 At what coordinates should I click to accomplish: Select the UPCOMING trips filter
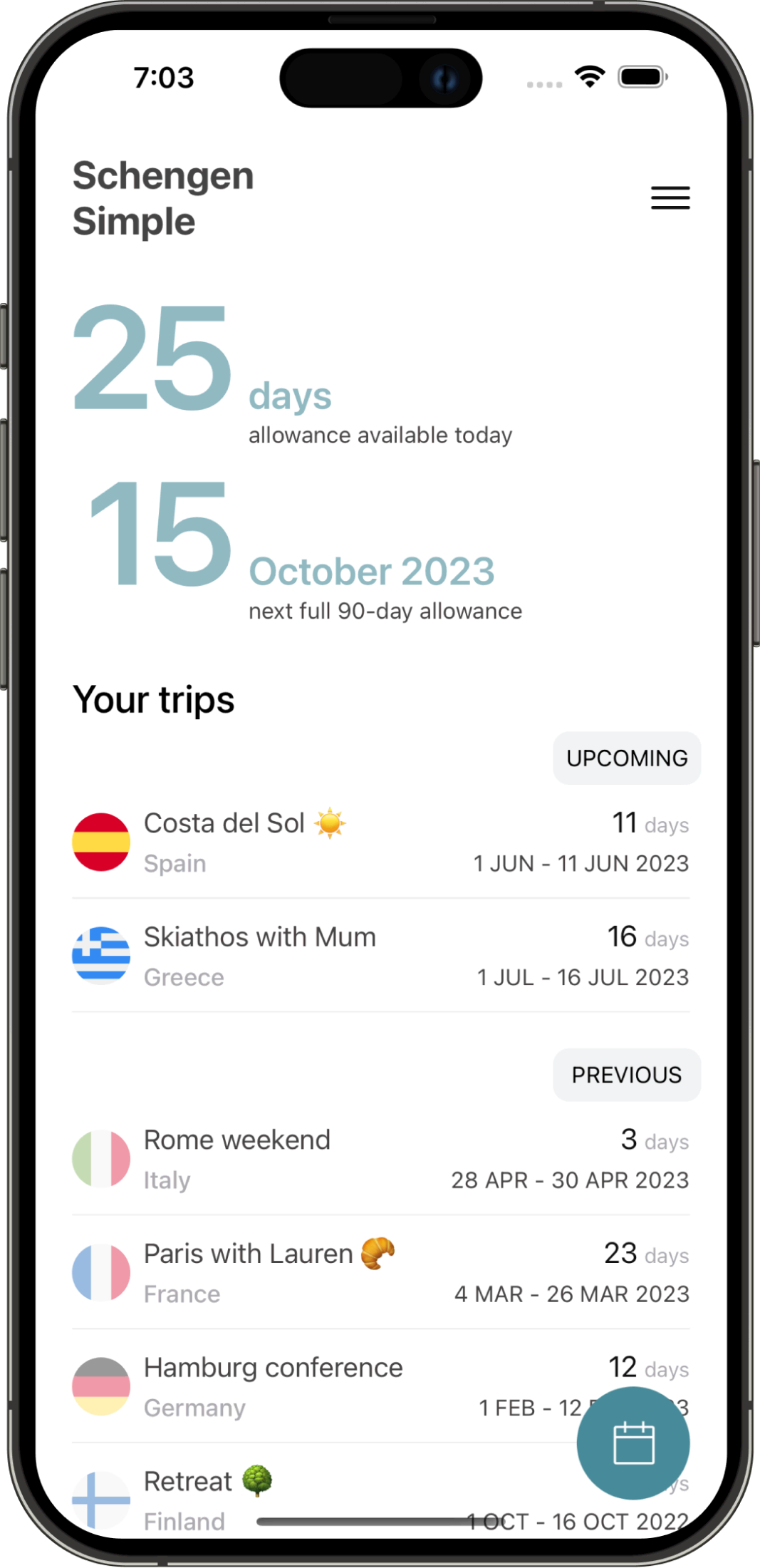coord(626,758)
